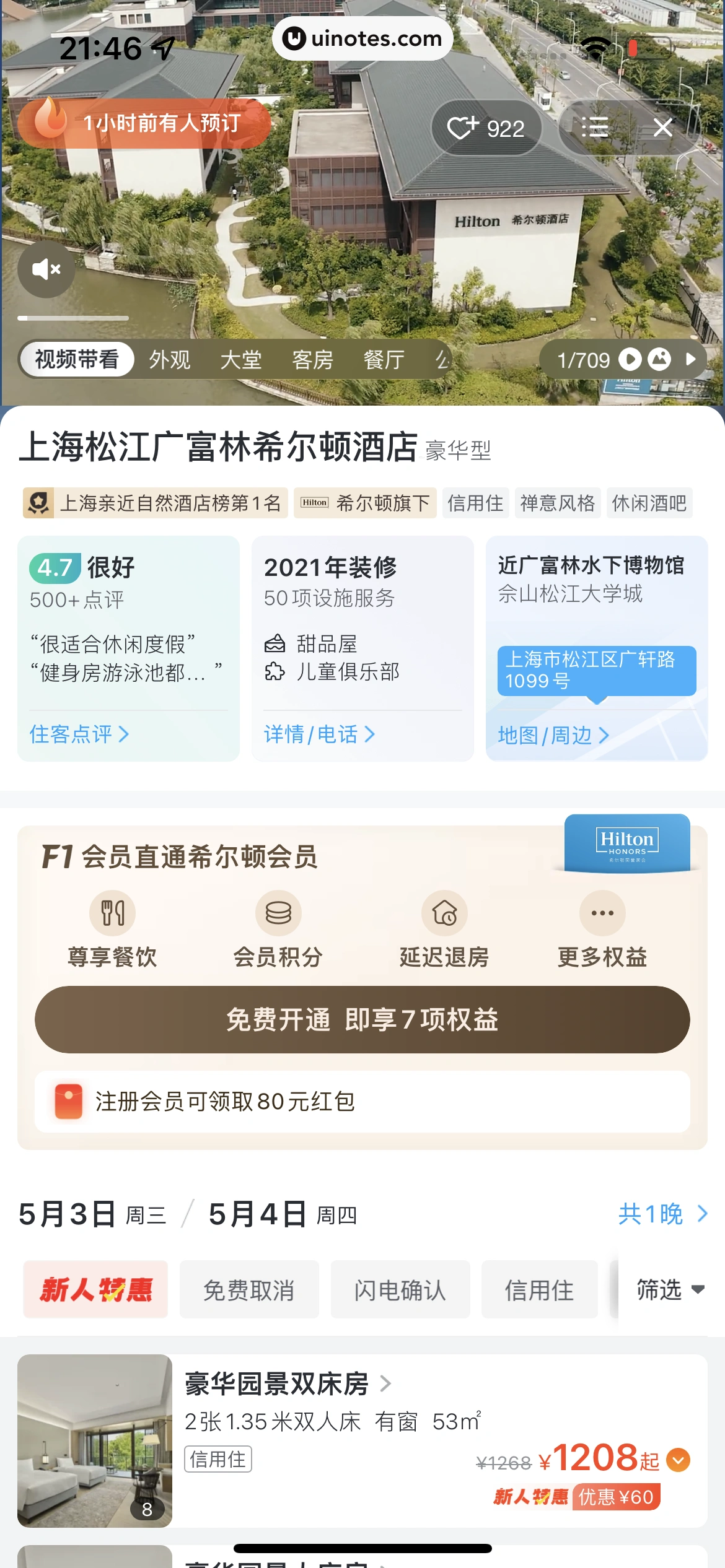Screen dimensions: 725x1568
Task: Open the 筛选 filter dropdown
Action: [669, 1290]
